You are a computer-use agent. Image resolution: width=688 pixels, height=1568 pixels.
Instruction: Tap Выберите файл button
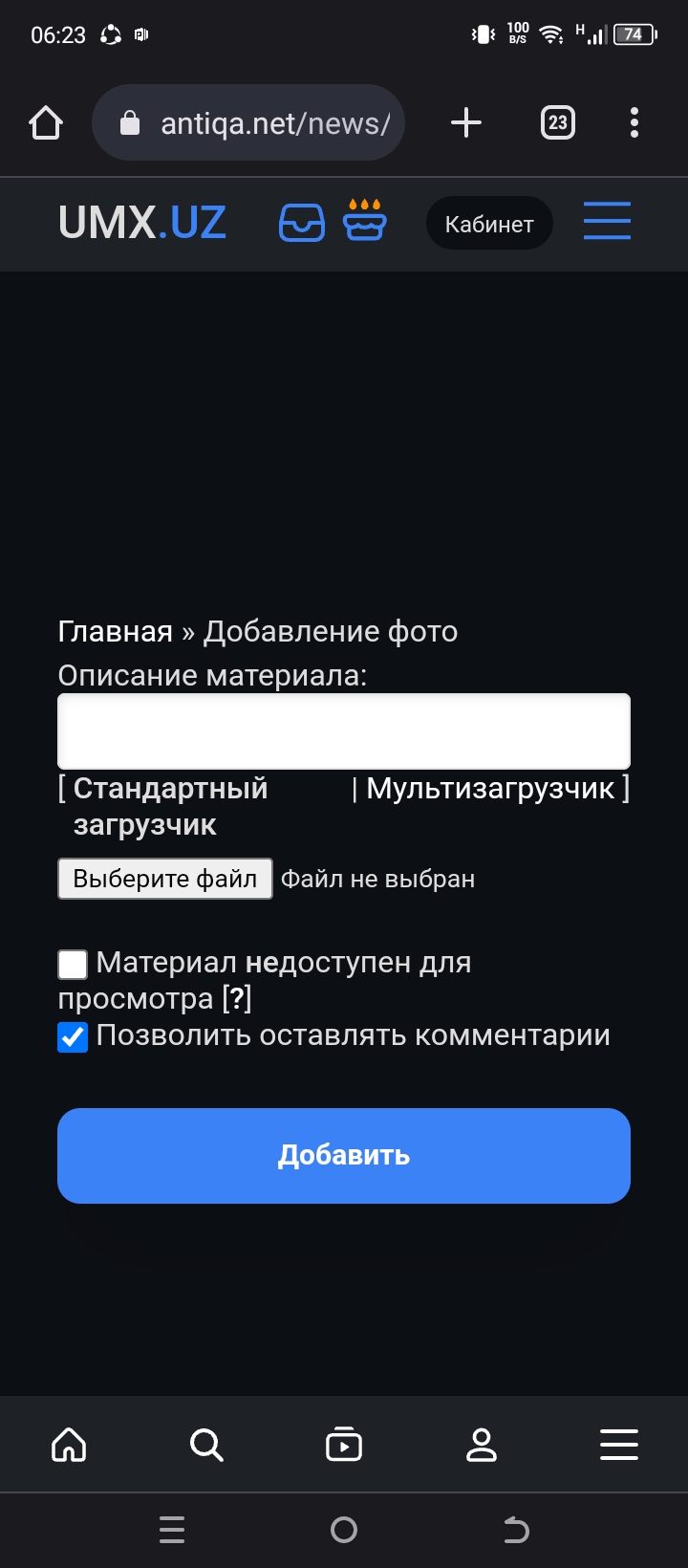165,879
